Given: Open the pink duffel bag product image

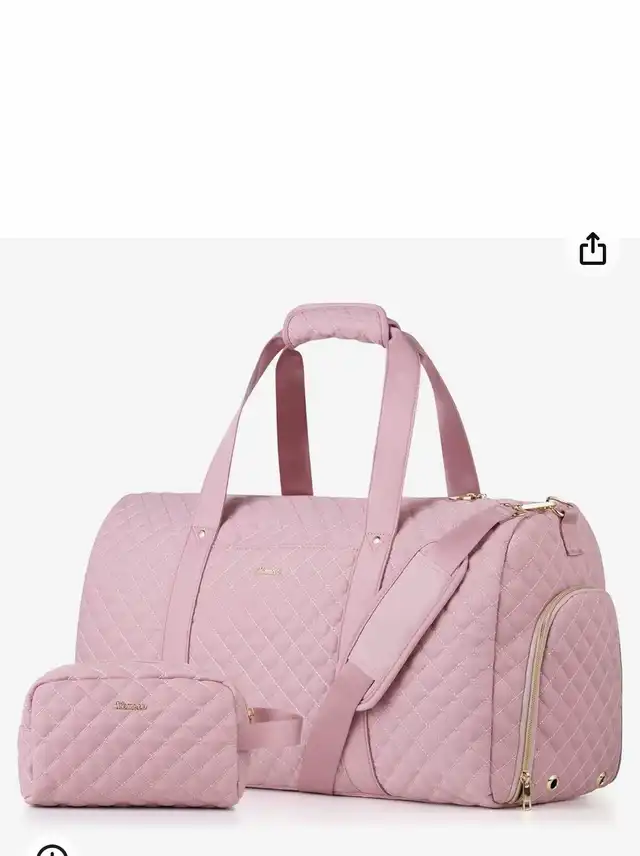Looking at the screenshot, I should tap(330, 560).
